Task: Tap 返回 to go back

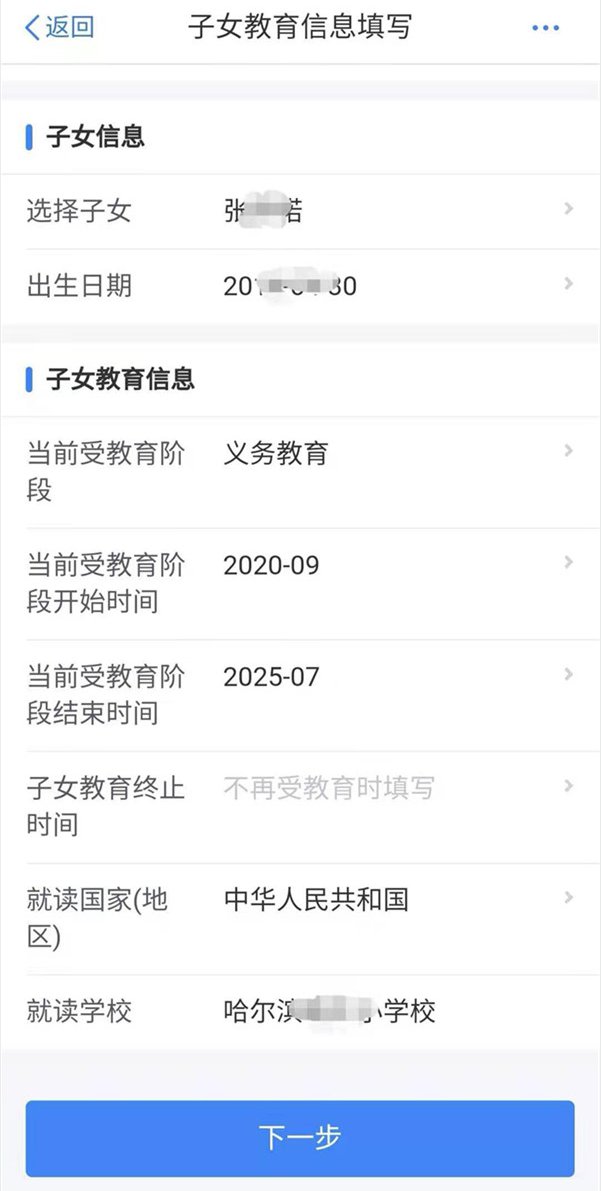Action: click(58, 27)
